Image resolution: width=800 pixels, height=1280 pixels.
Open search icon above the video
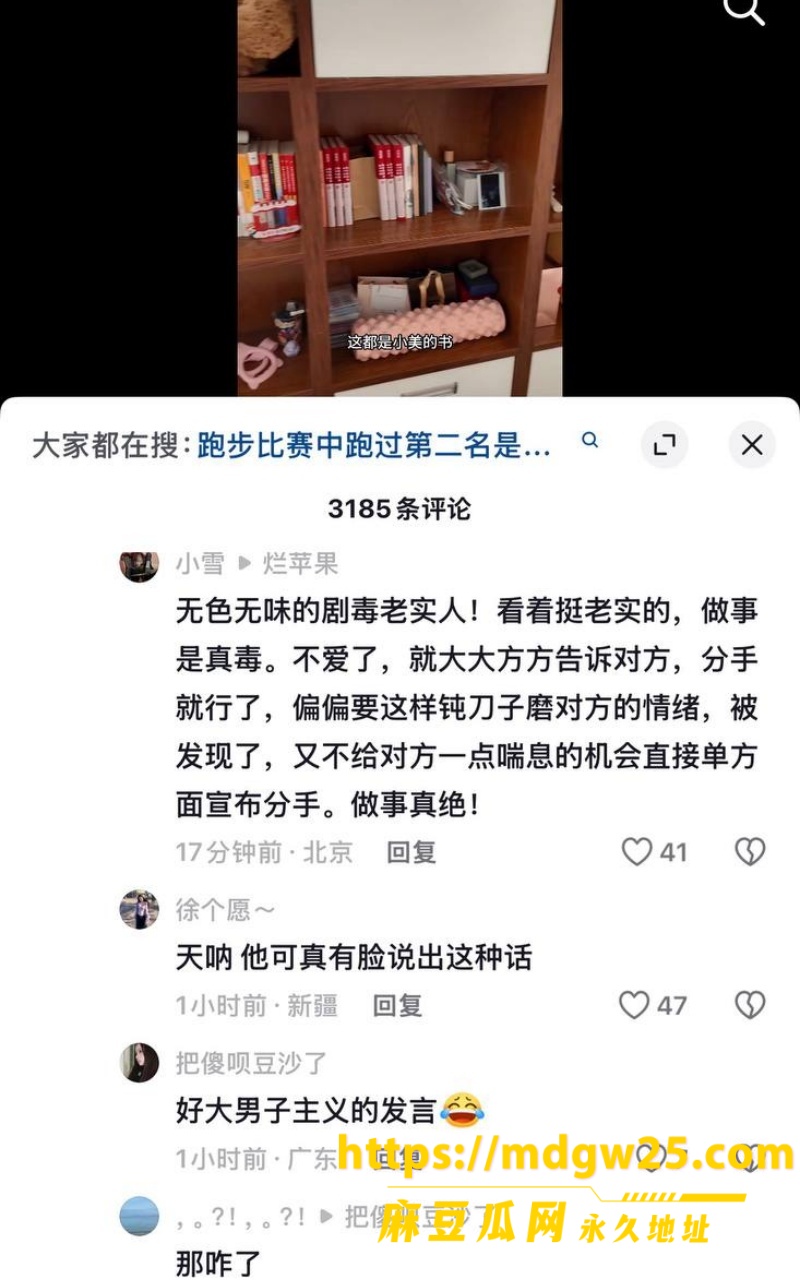click(744, 10)
